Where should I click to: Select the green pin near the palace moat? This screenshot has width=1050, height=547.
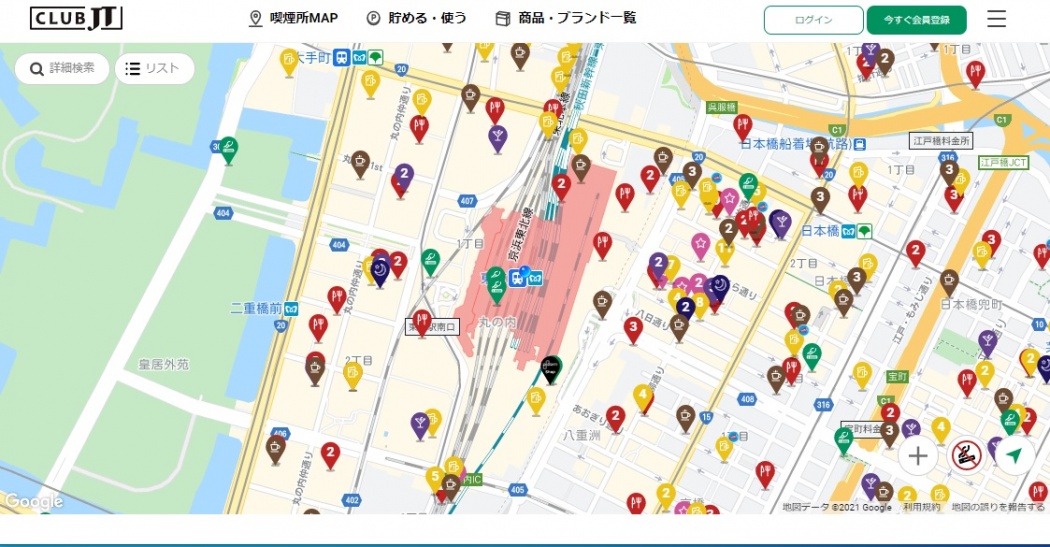click(228, 148)
